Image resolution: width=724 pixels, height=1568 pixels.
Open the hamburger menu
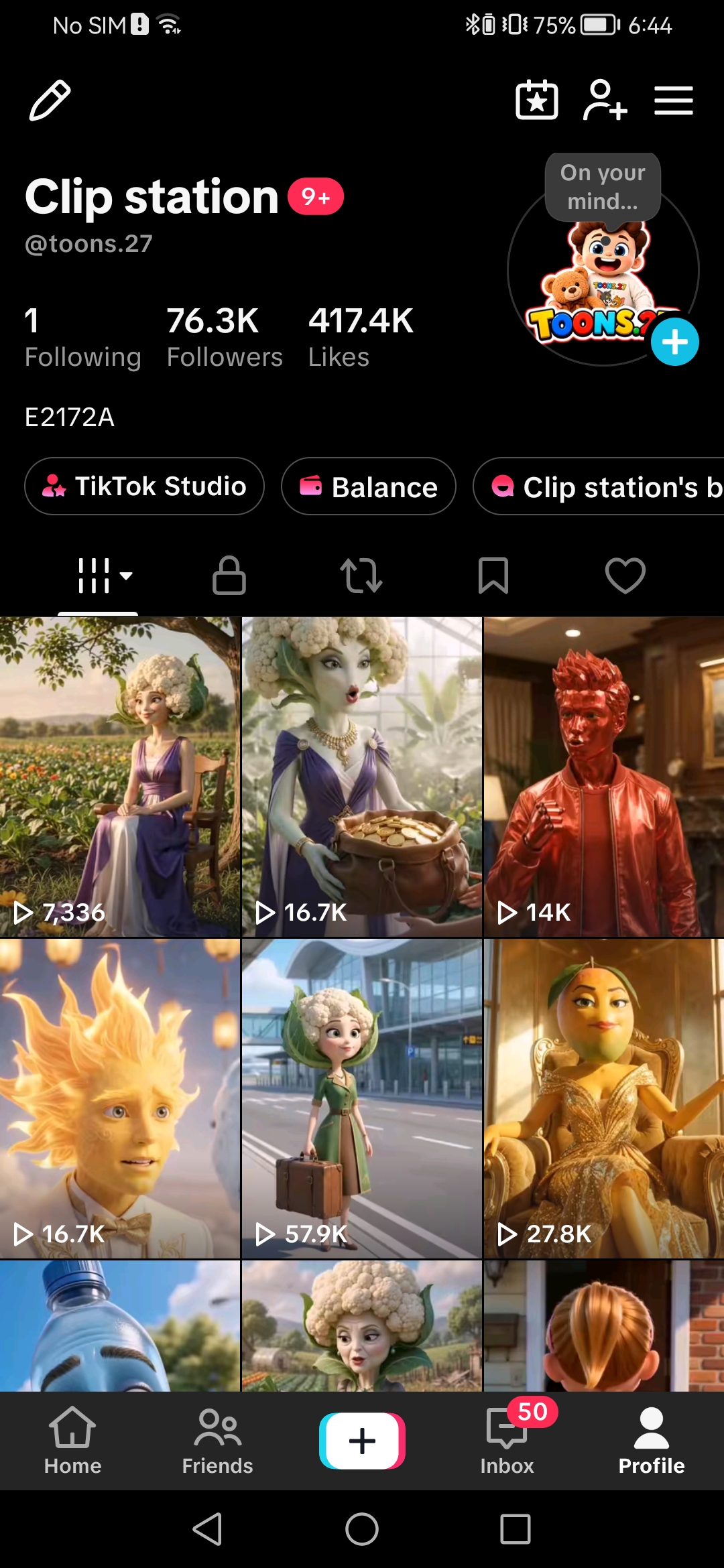click(674, 101)
